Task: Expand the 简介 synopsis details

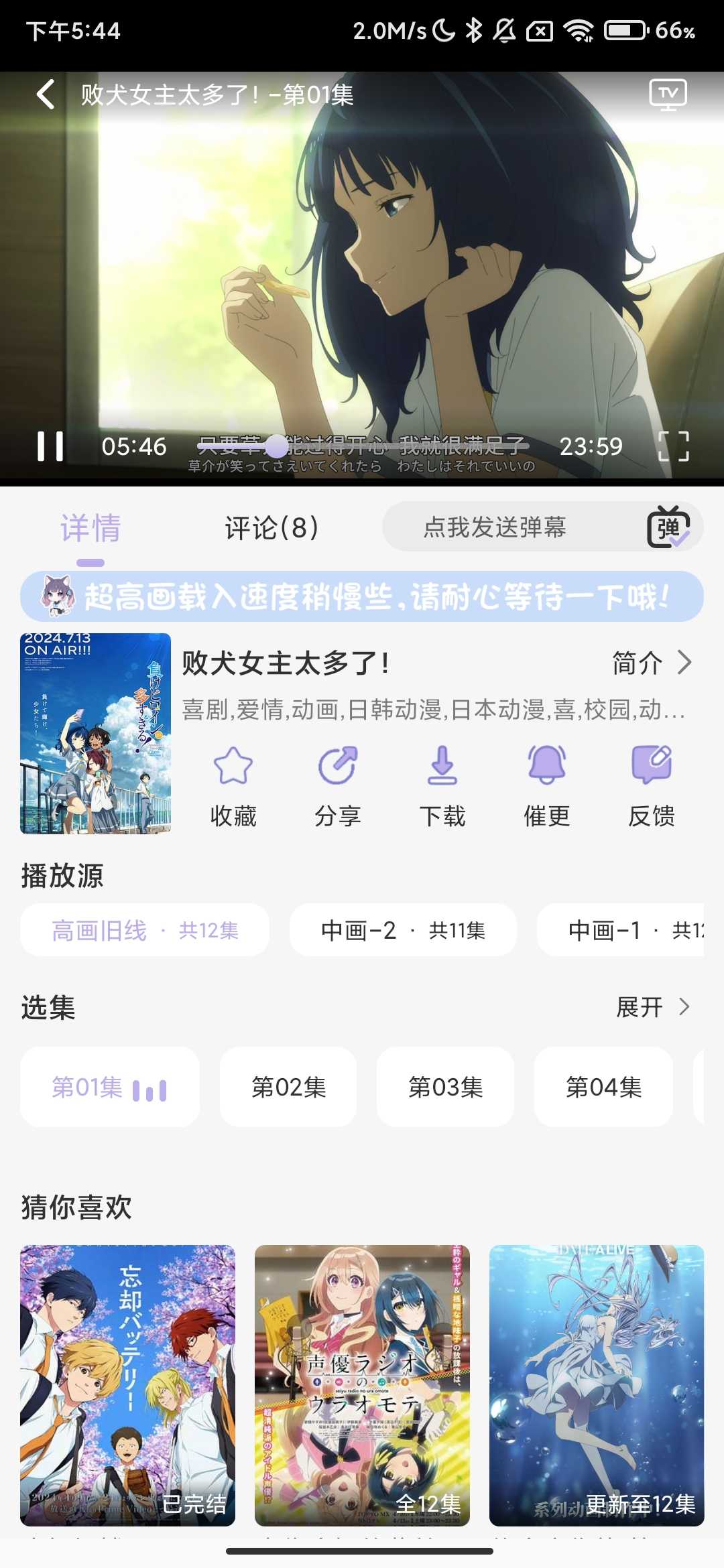Action: (x=649, y=663)
